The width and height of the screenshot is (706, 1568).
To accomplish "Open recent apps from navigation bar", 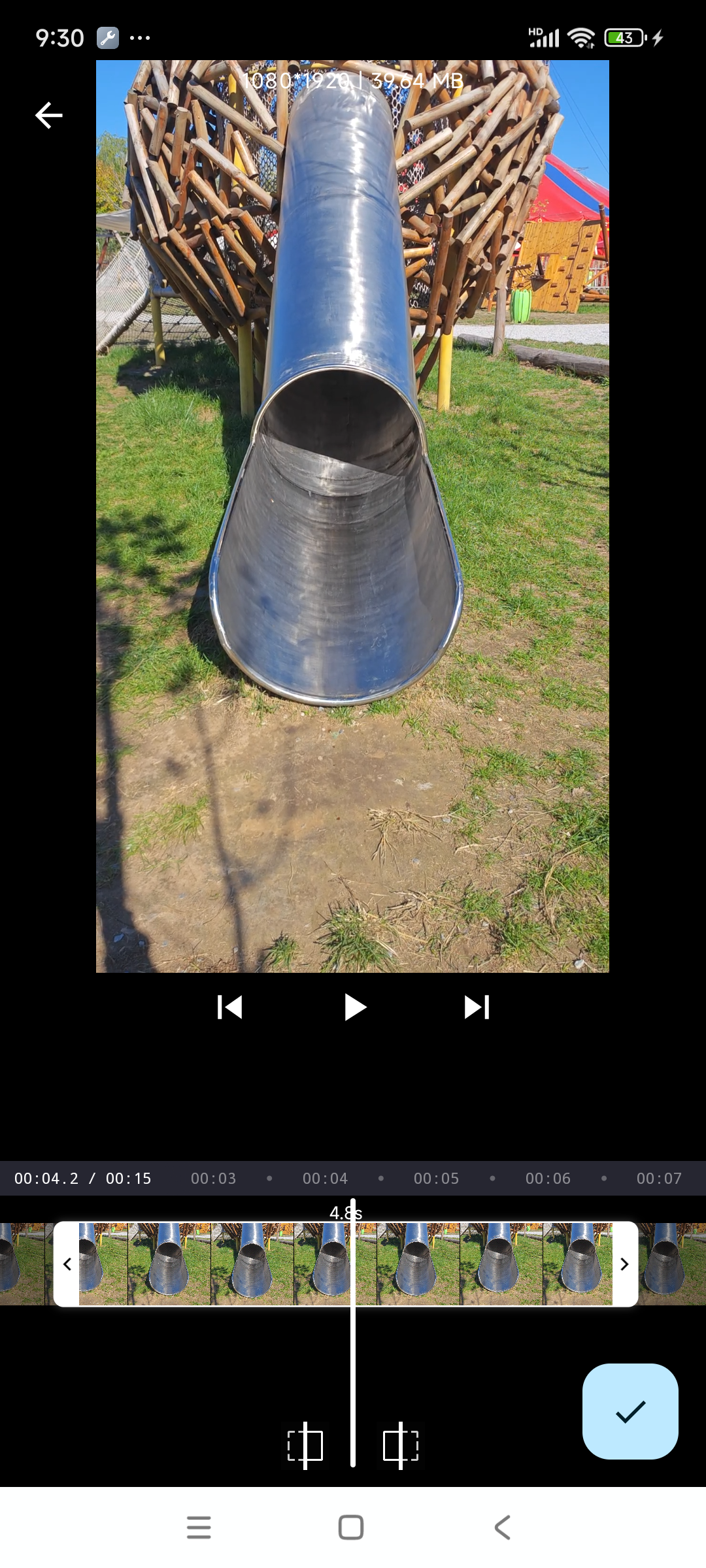I will coord(199,1527).
